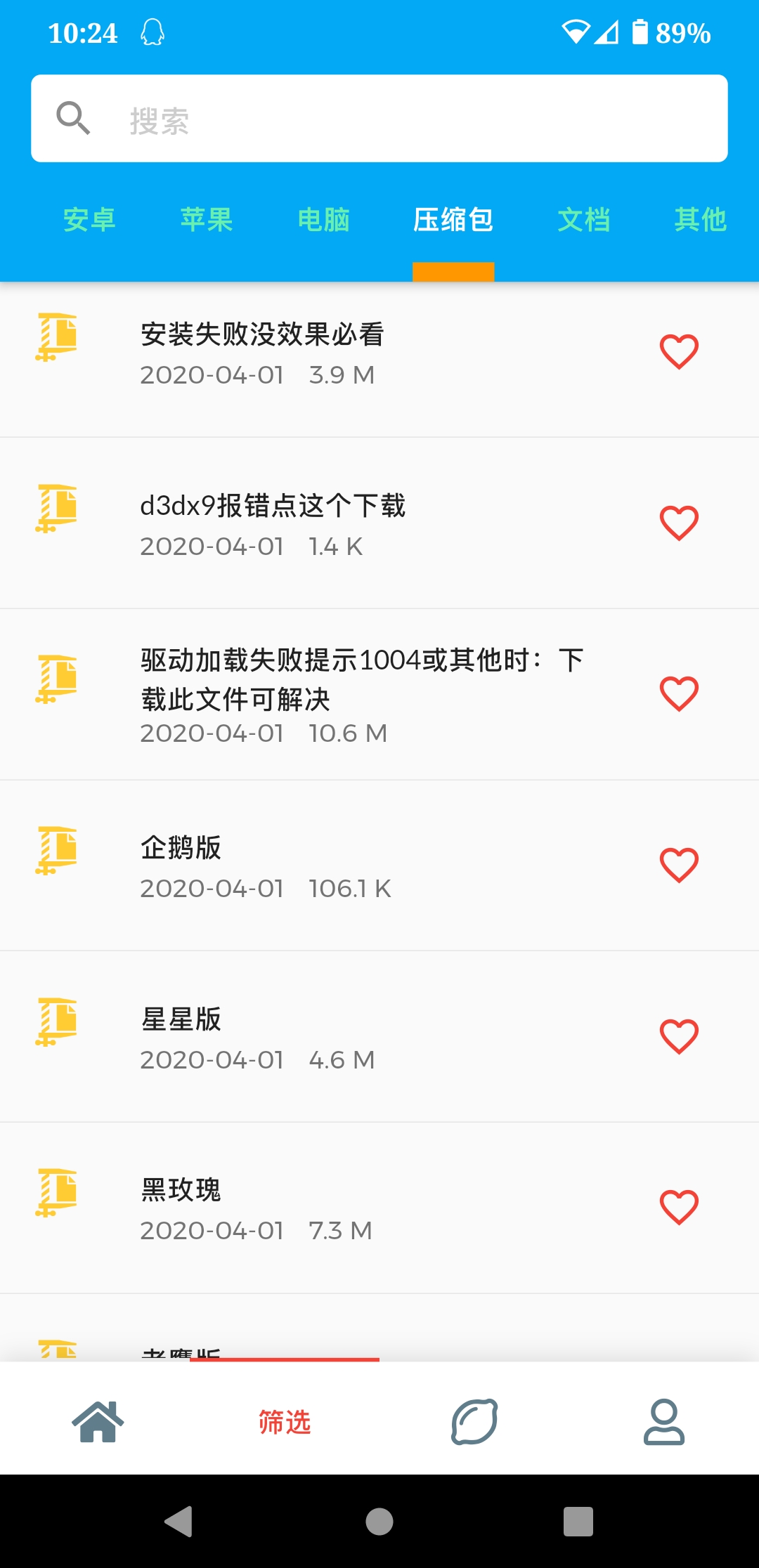Open the profile tab in bottom bar
759x1568 pixels.
pos(664,1421)
